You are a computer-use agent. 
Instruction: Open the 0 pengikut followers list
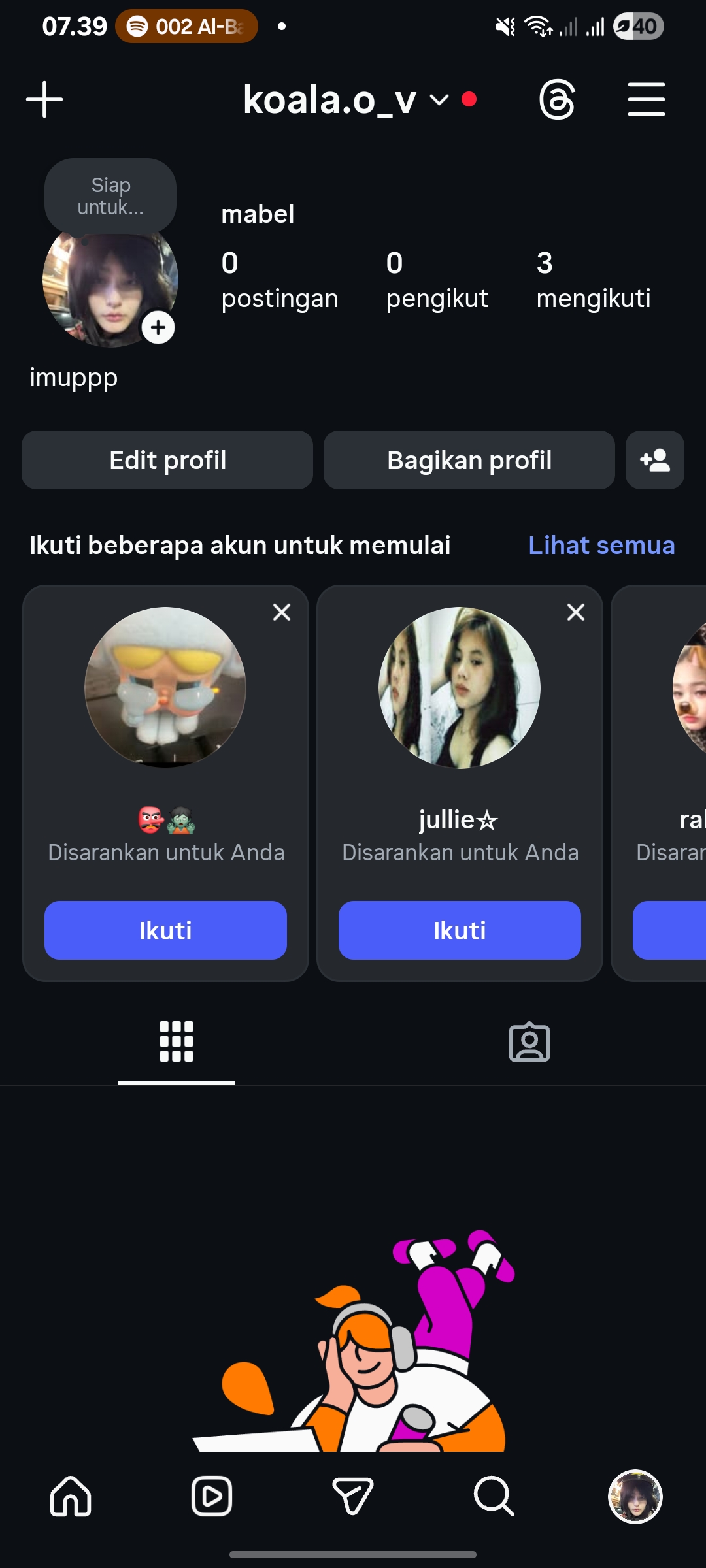coord(436,280)
